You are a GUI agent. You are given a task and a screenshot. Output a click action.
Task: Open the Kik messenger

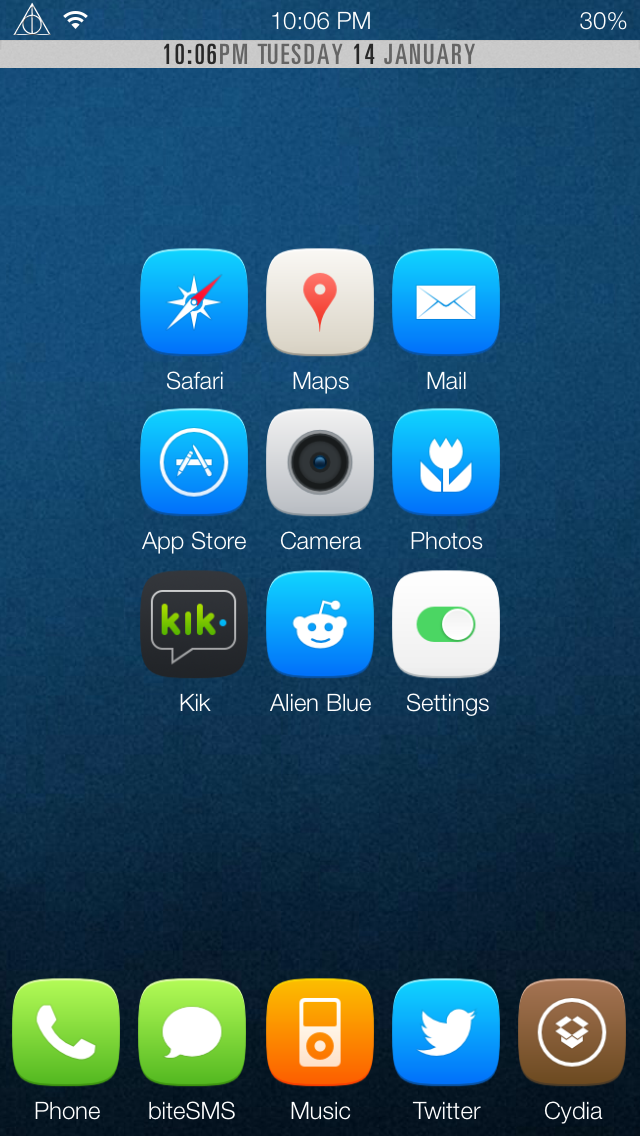click(x=194, y=624)
